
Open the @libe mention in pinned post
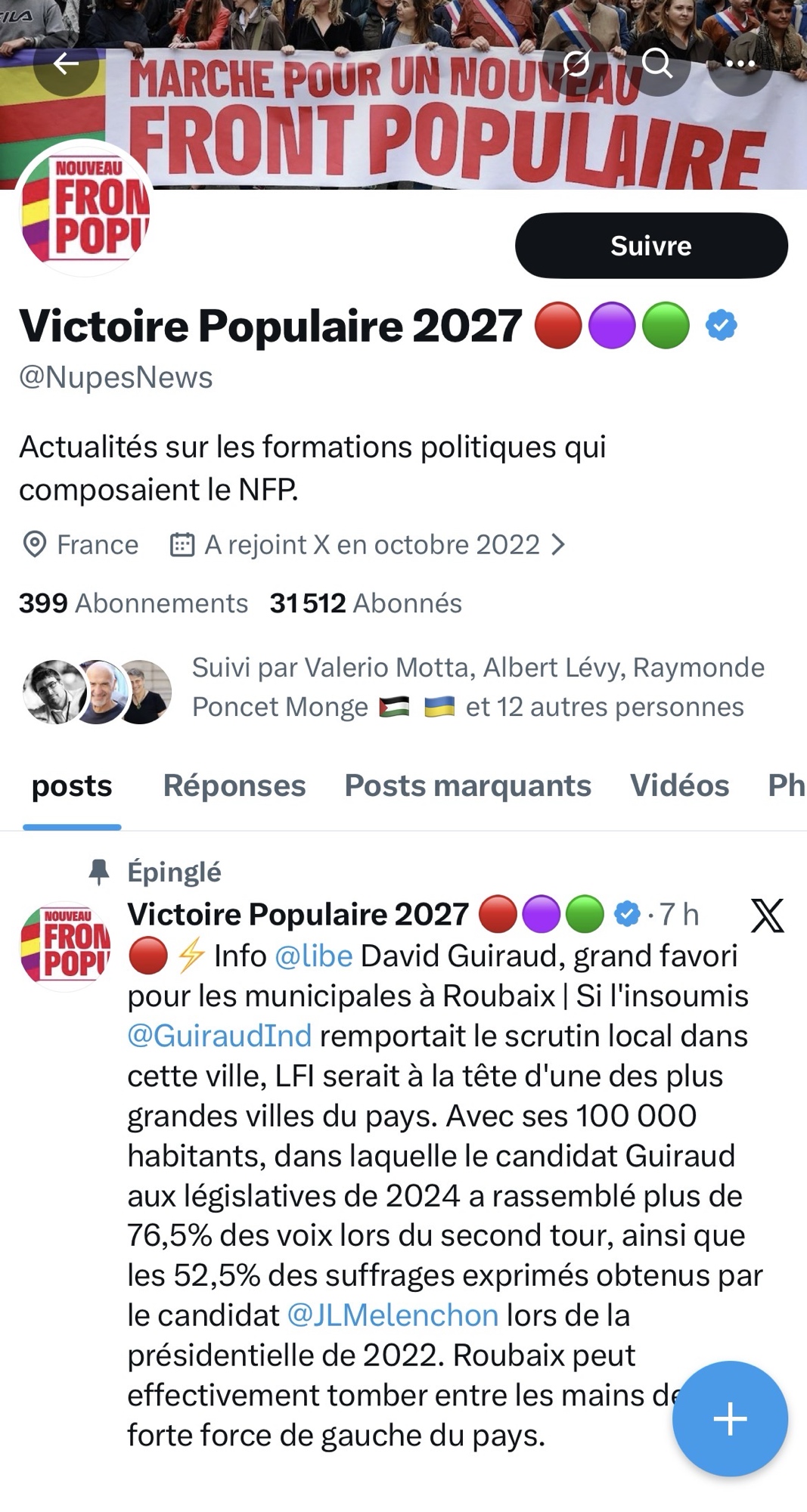(313, 956)
